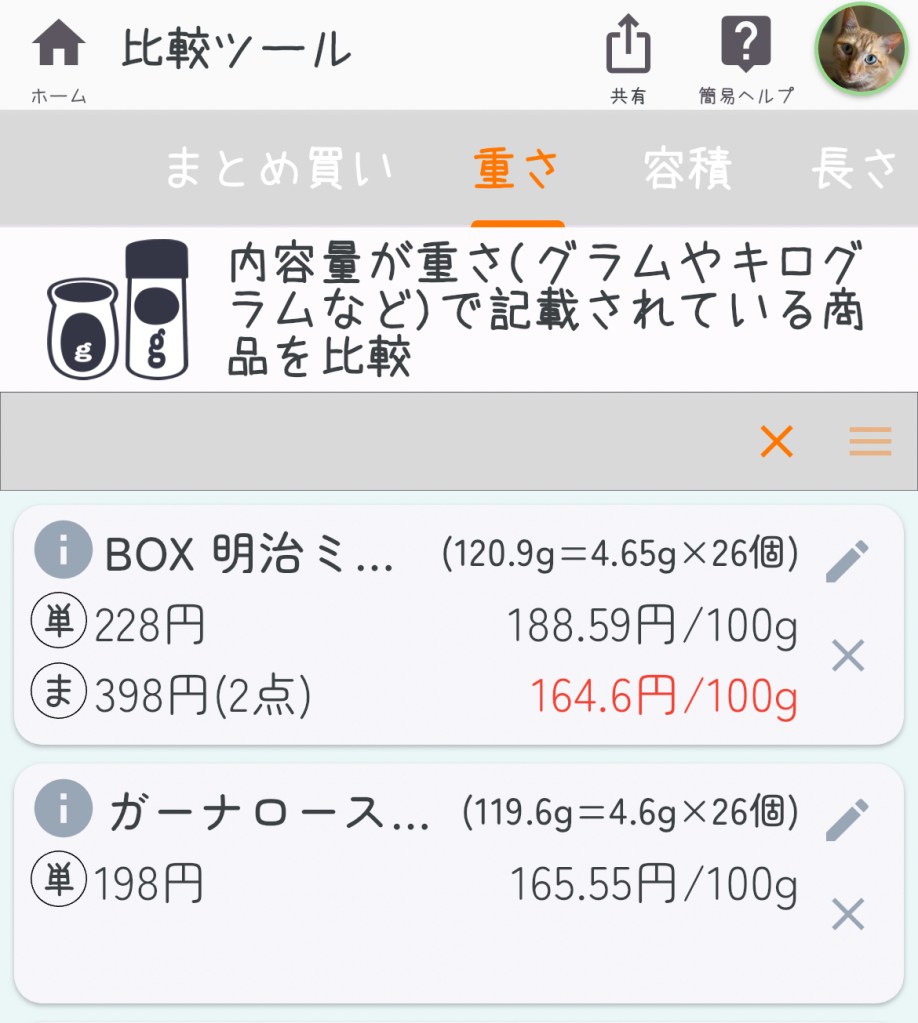The image size is (918, 1023).
Task: Select the 重さ tab
Action: [517, 169]
